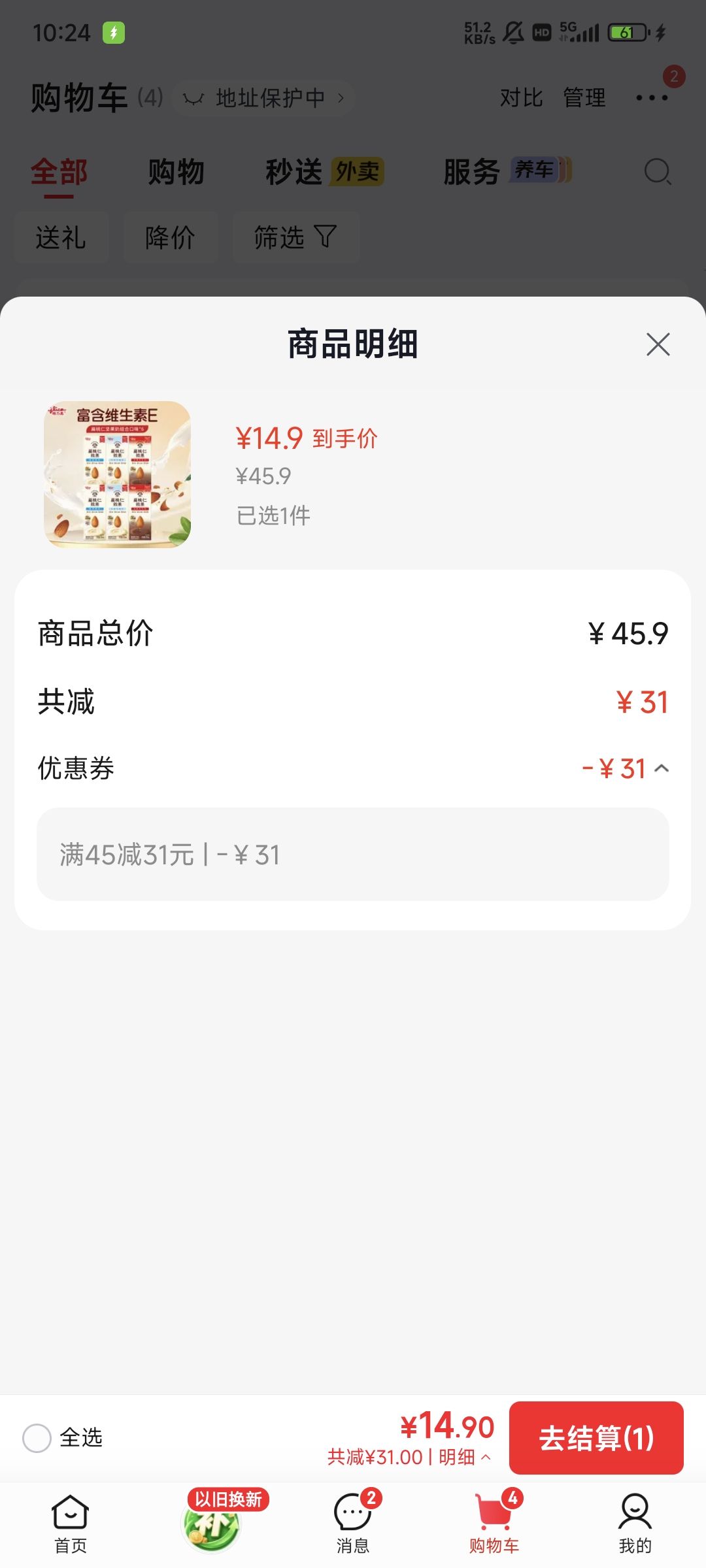Tap 去结算(1) to check out
This screenshot has height=1568, width=706.
point(596,1438)
